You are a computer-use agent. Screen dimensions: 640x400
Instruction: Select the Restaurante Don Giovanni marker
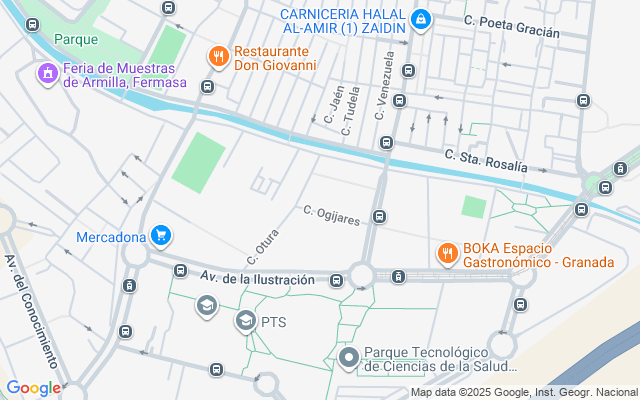coord(219,57)
